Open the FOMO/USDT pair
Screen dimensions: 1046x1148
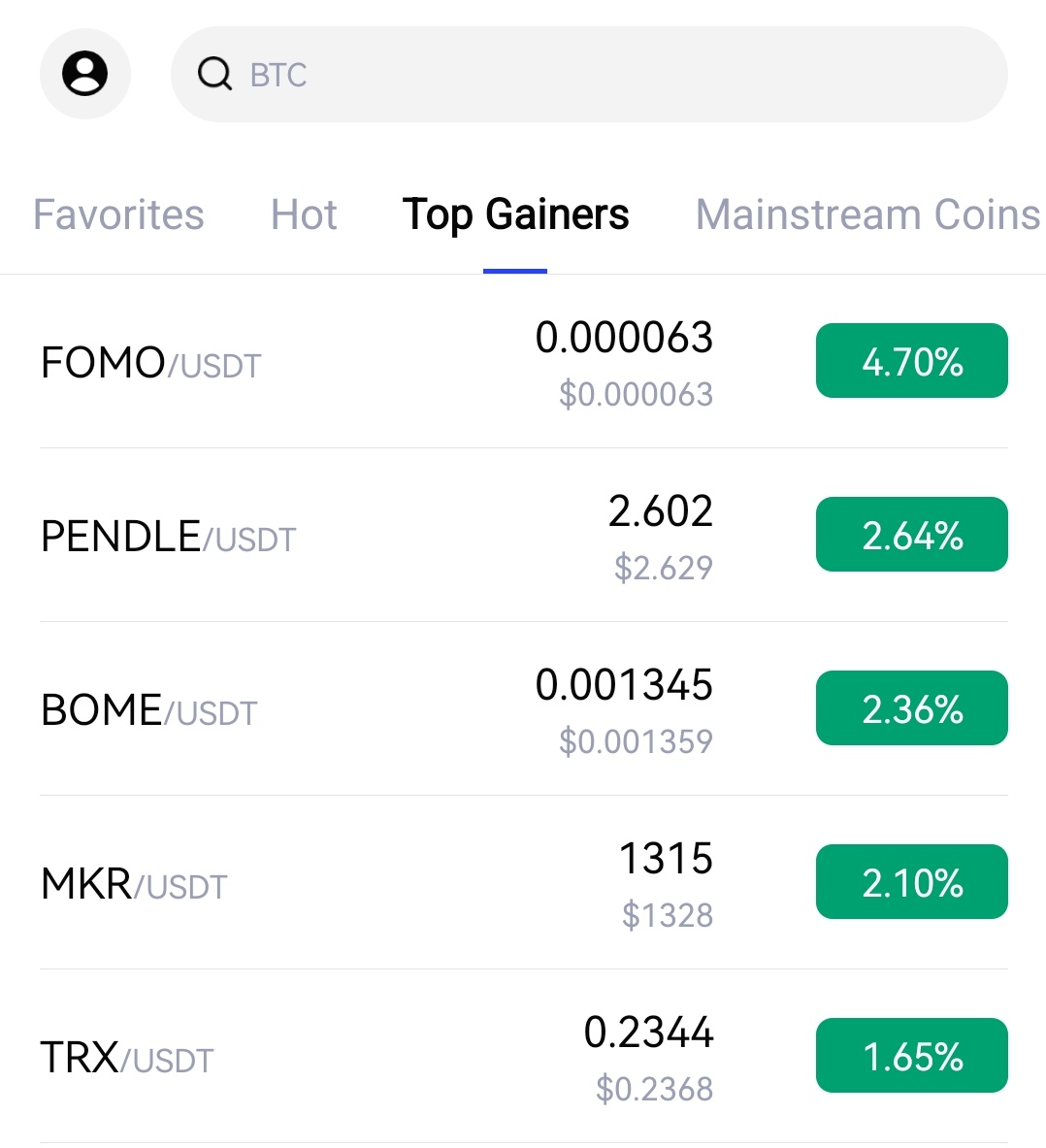pyautogui.click(x=523, y=362)
